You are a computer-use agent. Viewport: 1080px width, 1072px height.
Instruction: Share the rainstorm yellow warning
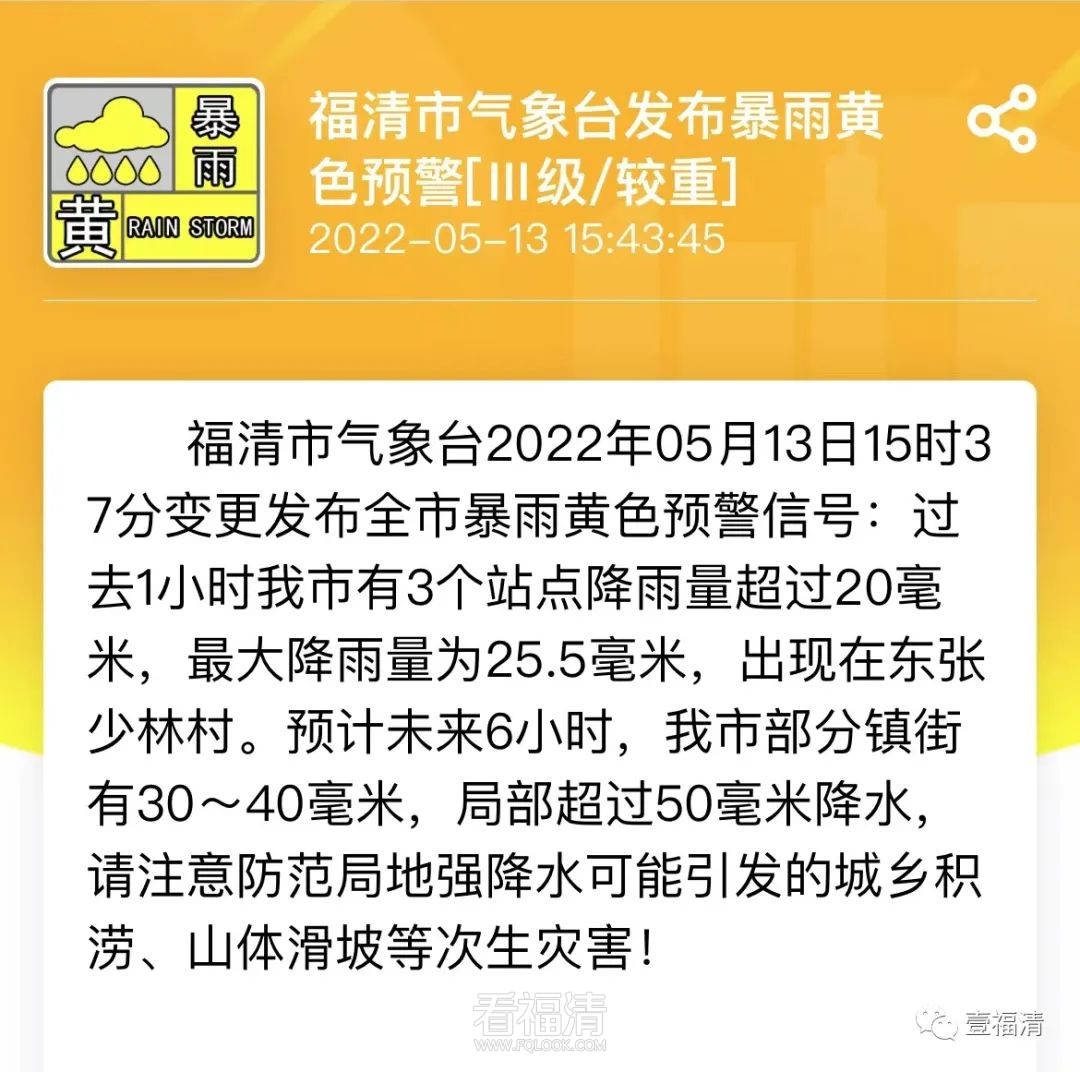pyautogui.click(x=1001, y=120)
